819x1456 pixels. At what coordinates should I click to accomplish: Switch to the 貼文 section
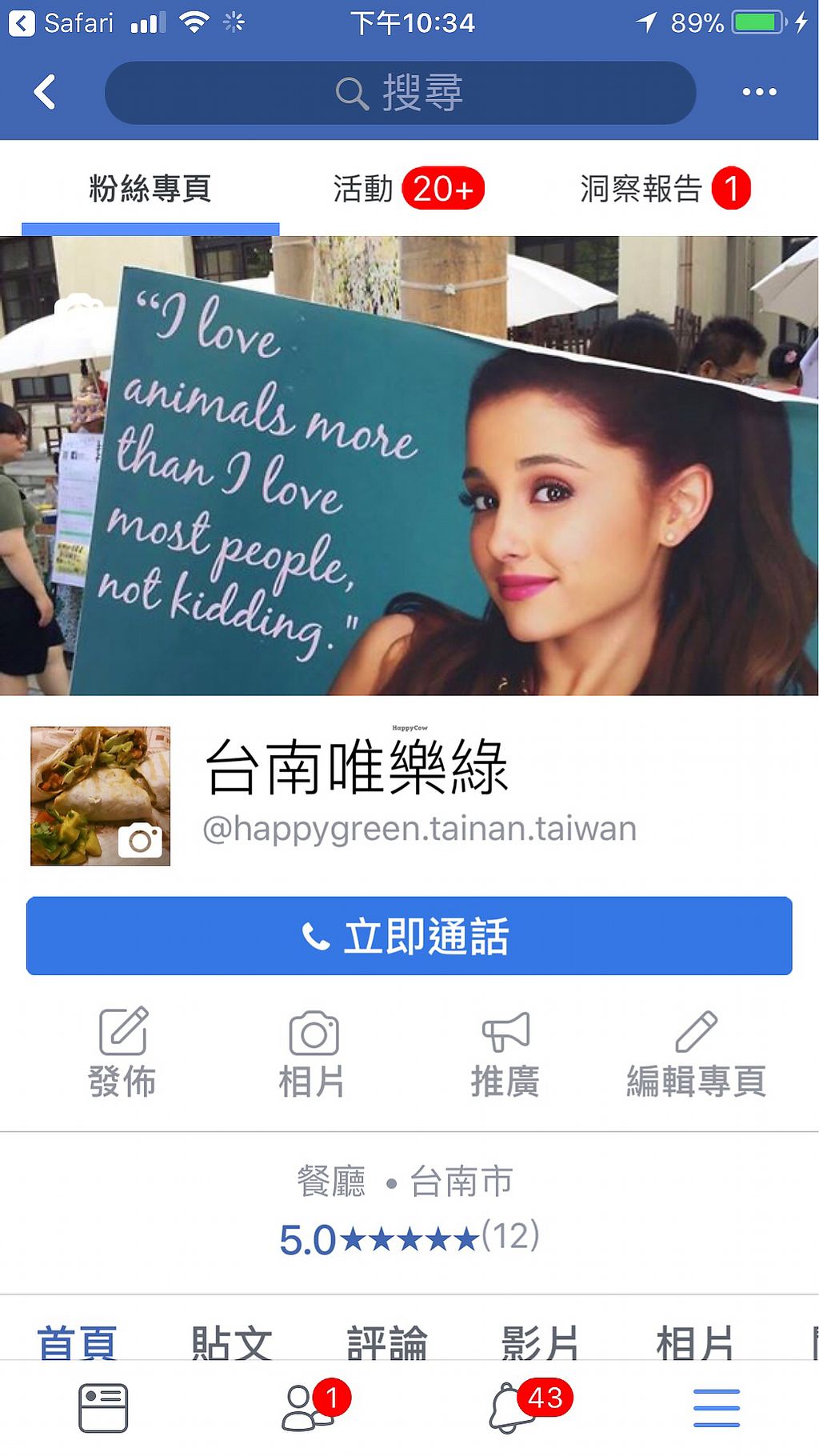[x=232, y=1342]
